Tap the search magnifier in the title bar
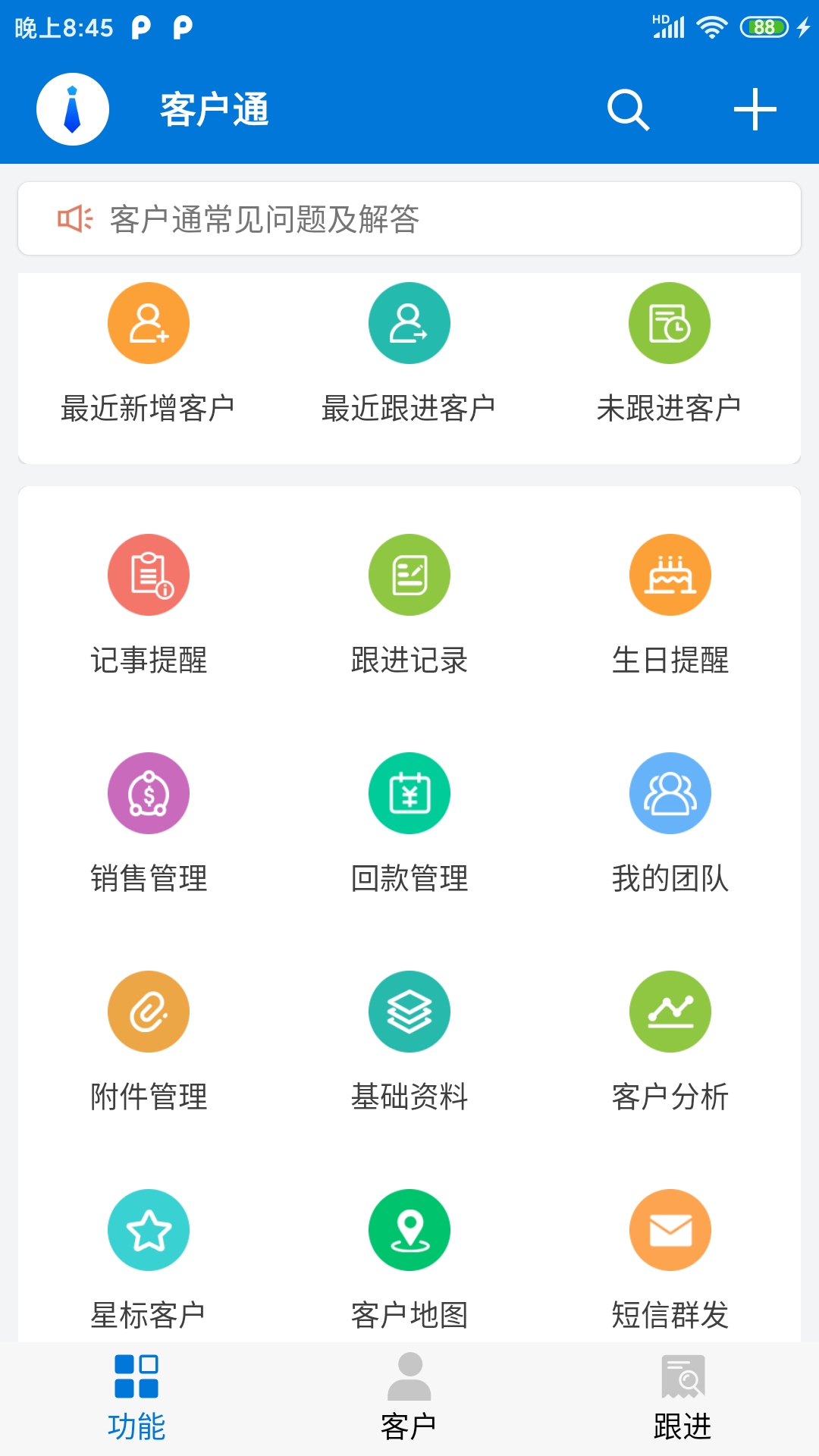Screen dimensions: 819x1456 coord(627,110)
